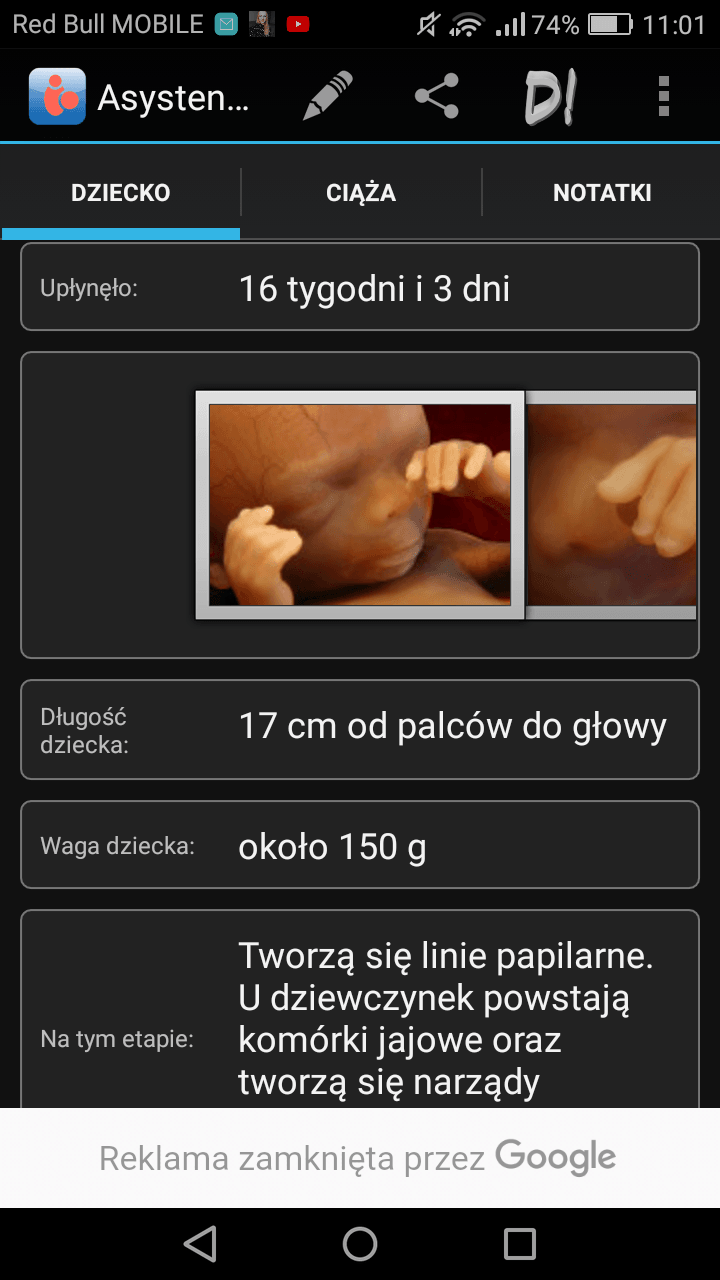The width and height of the screenshot is (720, 1280).
Task: Open the overflow menu
Action: click(664, 96)
